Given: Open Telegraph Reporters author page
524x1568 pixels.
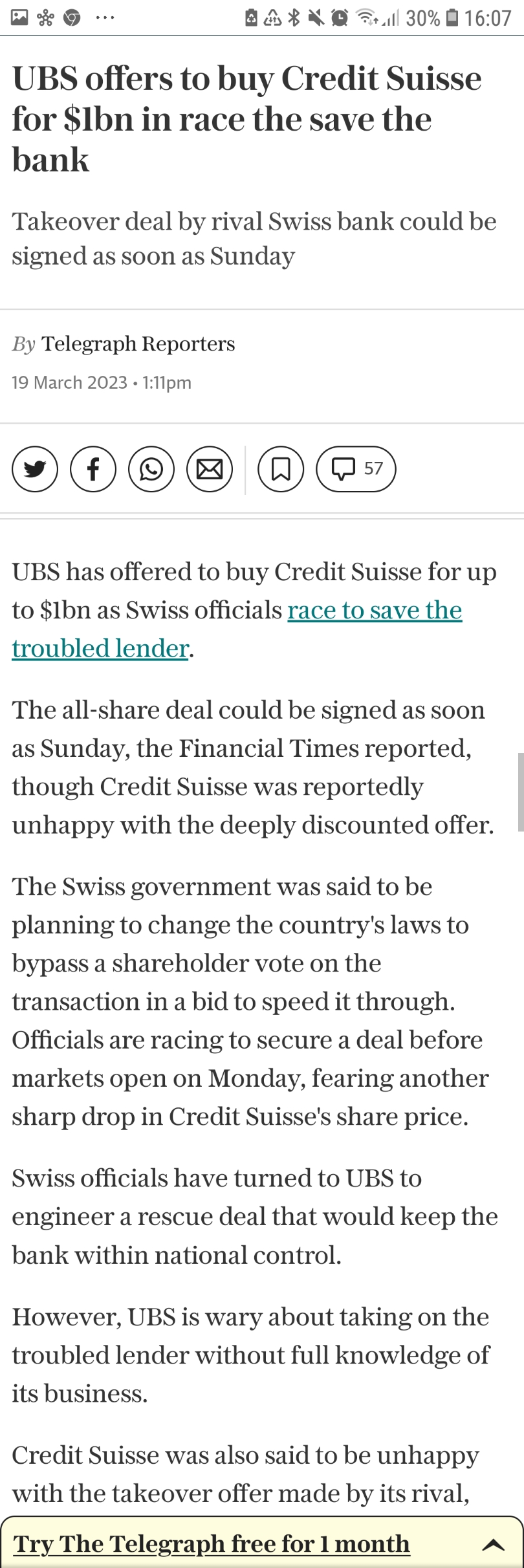Looking at the screenshot, I should pos(138,343).
